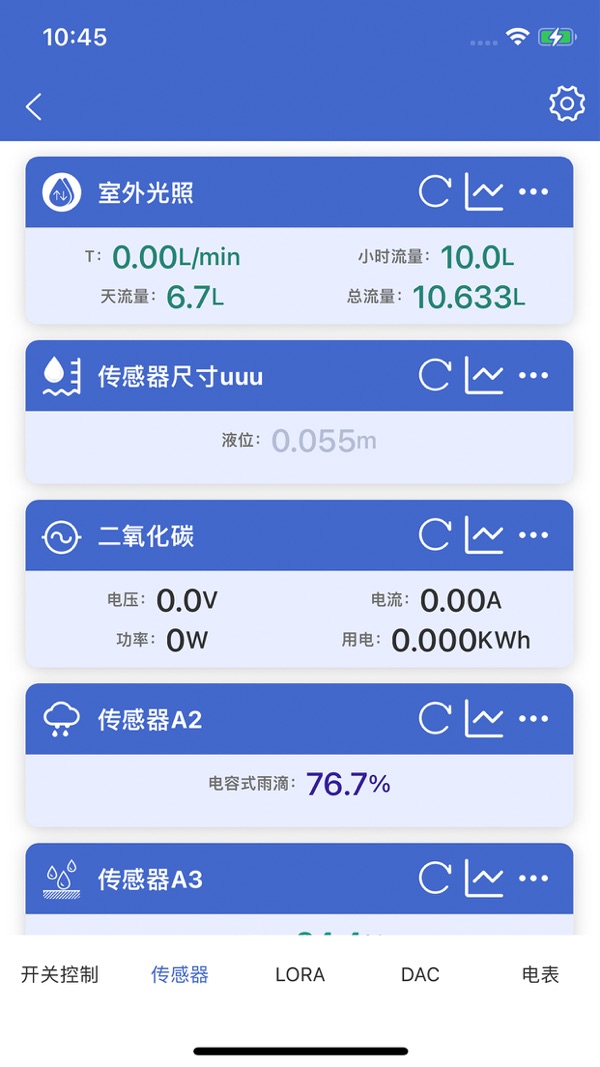The width and height of the screenshot is (600, 1067).
Task: Switch to the 电表 tab
Action: tap(540, 974)
